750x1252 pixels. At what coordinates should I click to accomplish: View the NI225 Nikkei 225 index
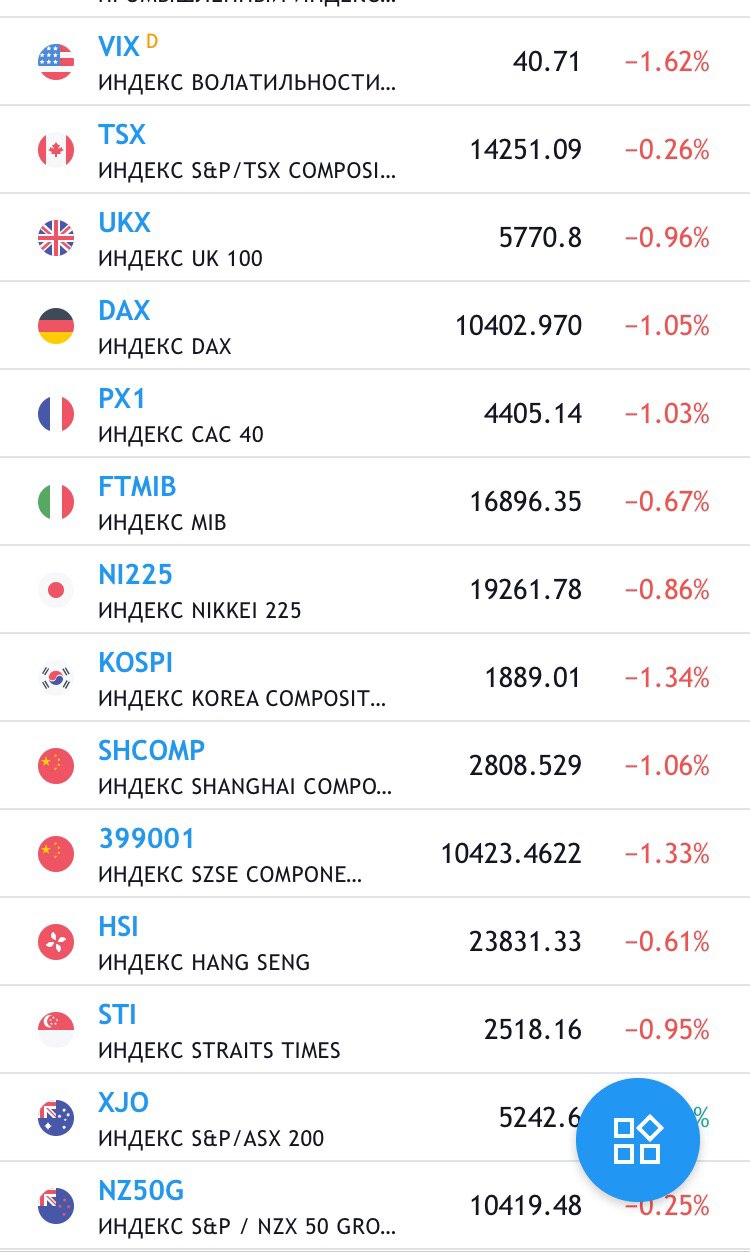[x=375, y=590]
